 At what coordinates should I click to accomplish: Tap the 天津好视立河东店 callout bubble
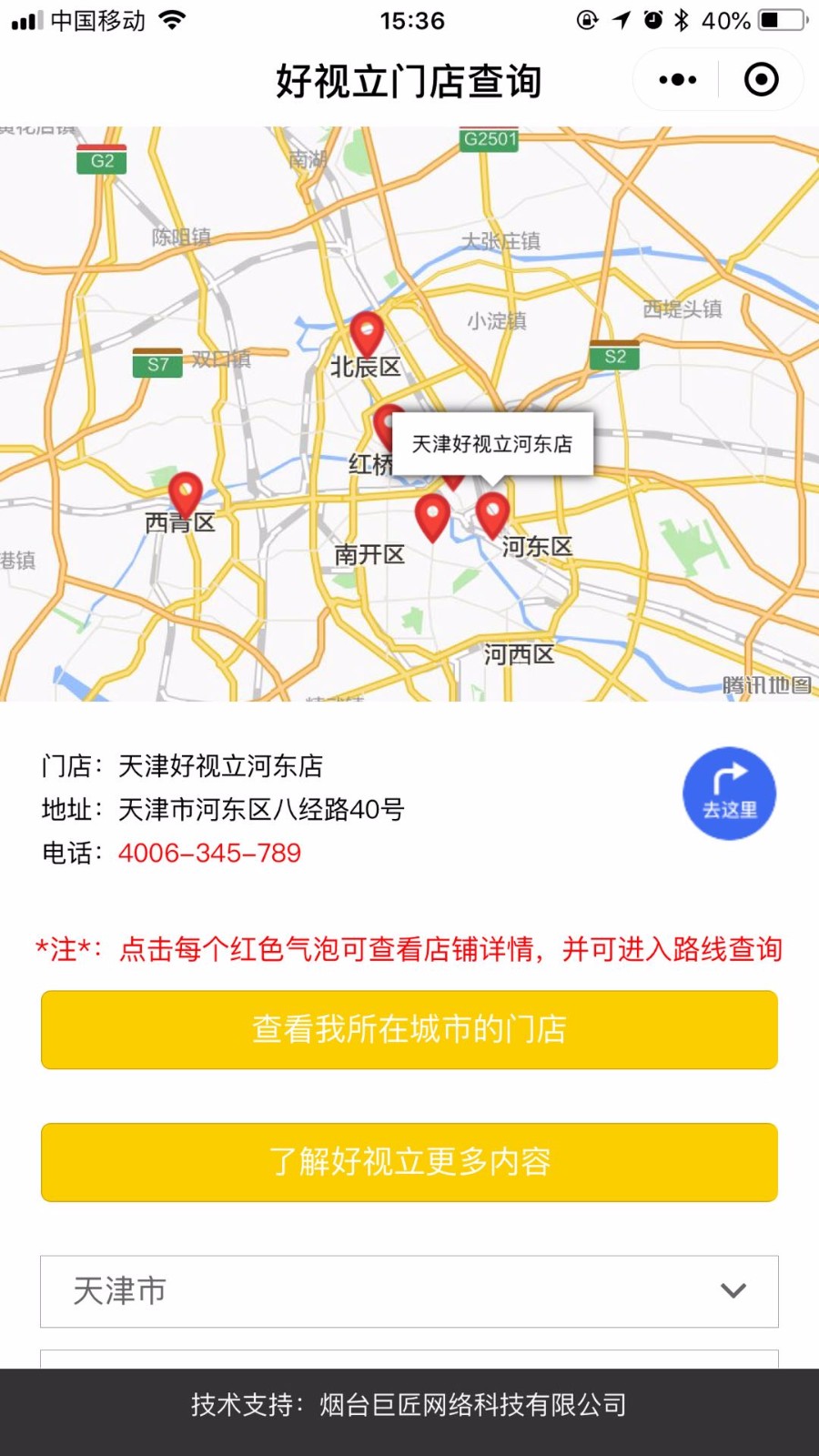tap(492, 443)
